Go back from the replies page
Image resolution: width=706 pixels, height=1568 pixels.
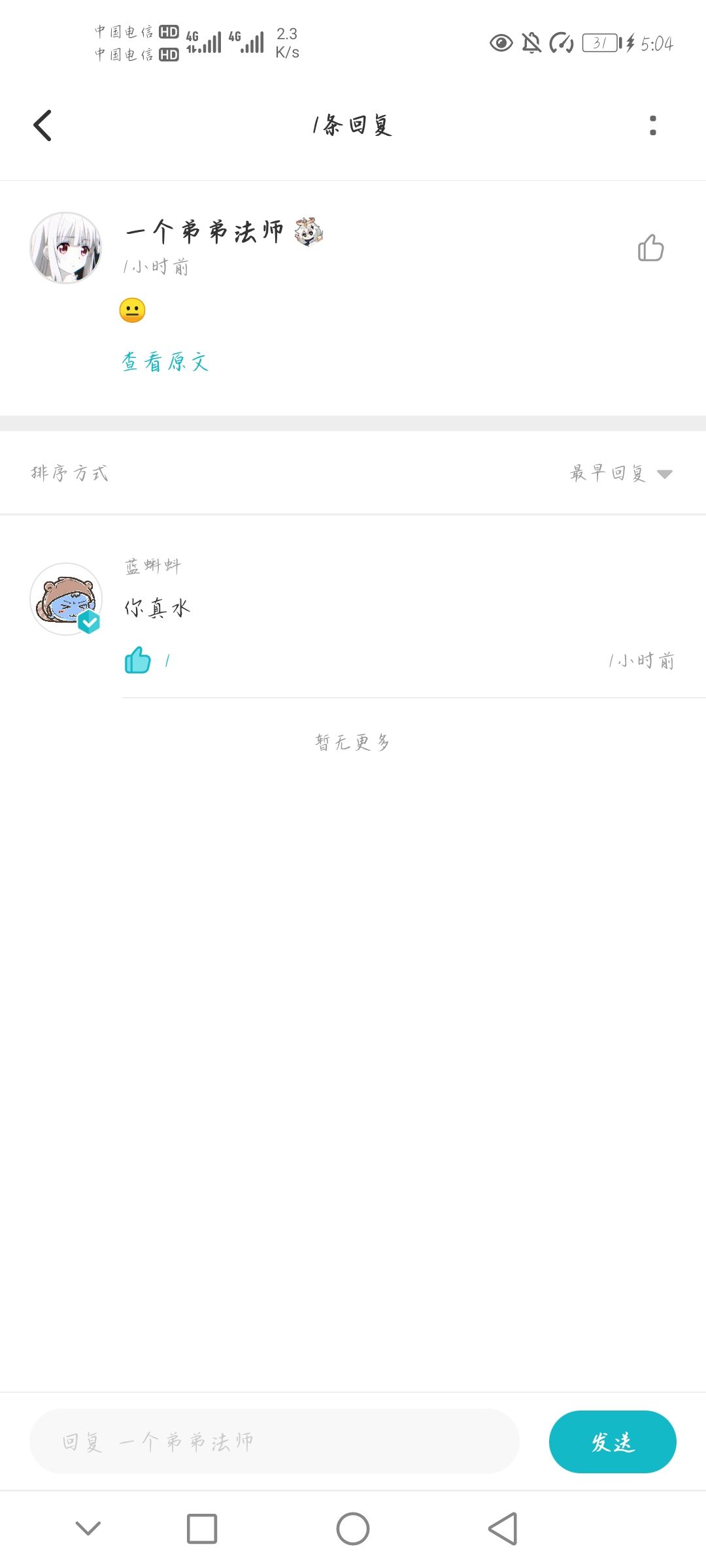click(43, 125)
